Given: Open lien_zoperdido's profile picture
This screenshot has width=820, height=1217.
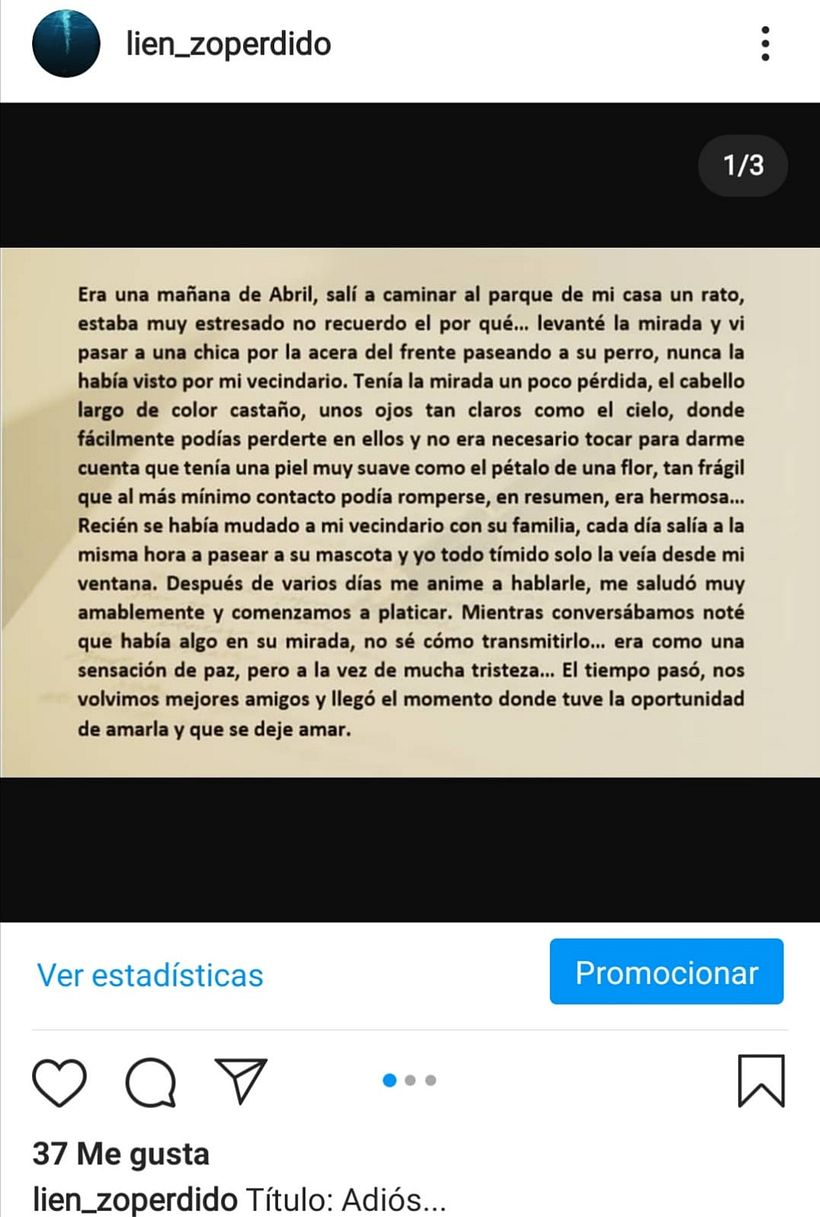Looking at the screenshot, I should pos(66,45).
